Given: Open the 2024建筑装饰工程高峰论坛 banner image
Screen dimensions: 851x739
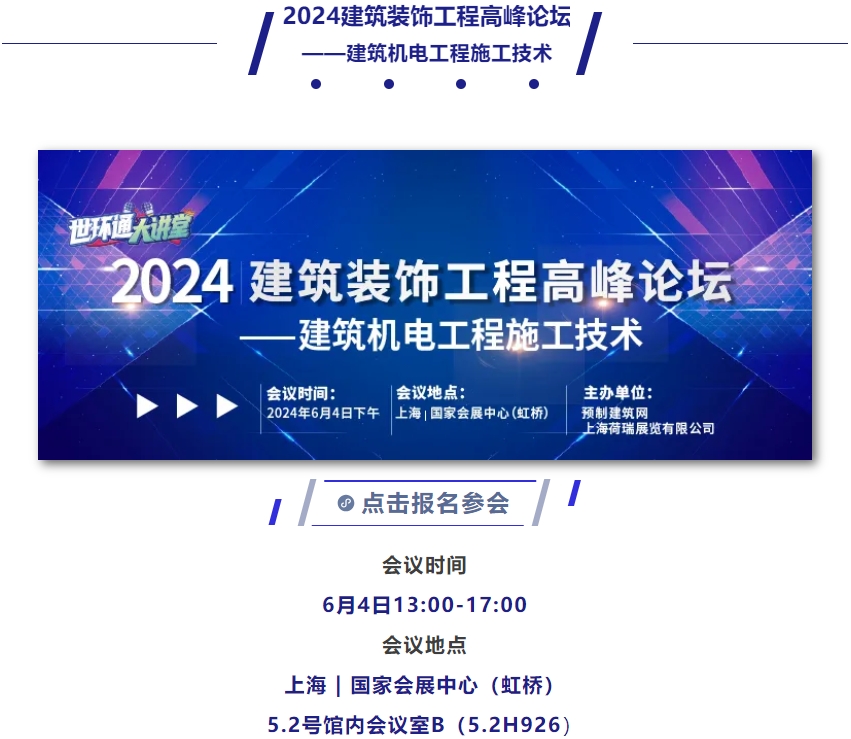Looking at the screenshot, I should tap(425, 305).
